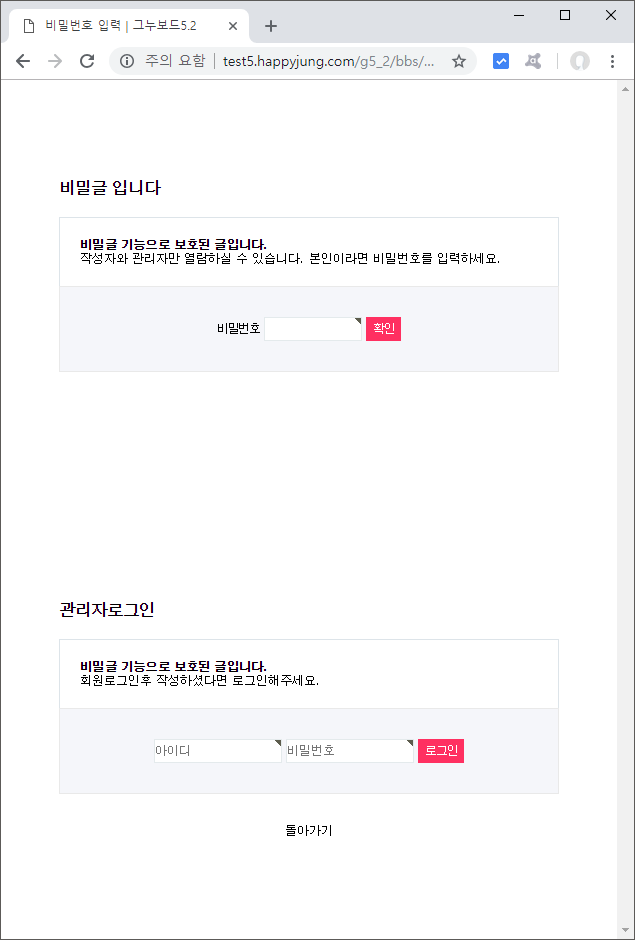Reload the page in the browser
Image resolution: width=635 pixels, height=940 pixels.
(x=87, y=61)
